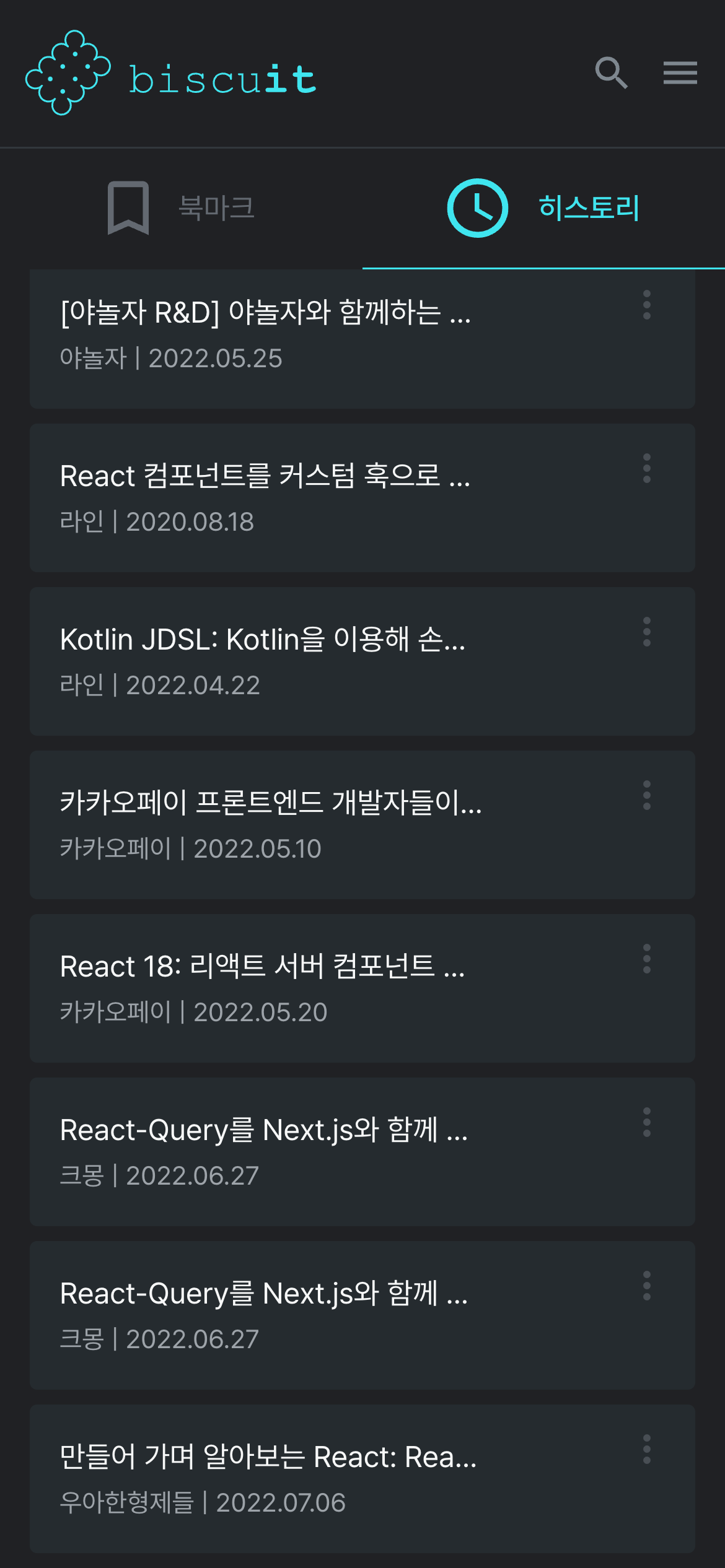Open the hamburger menu

click(680, 73)
